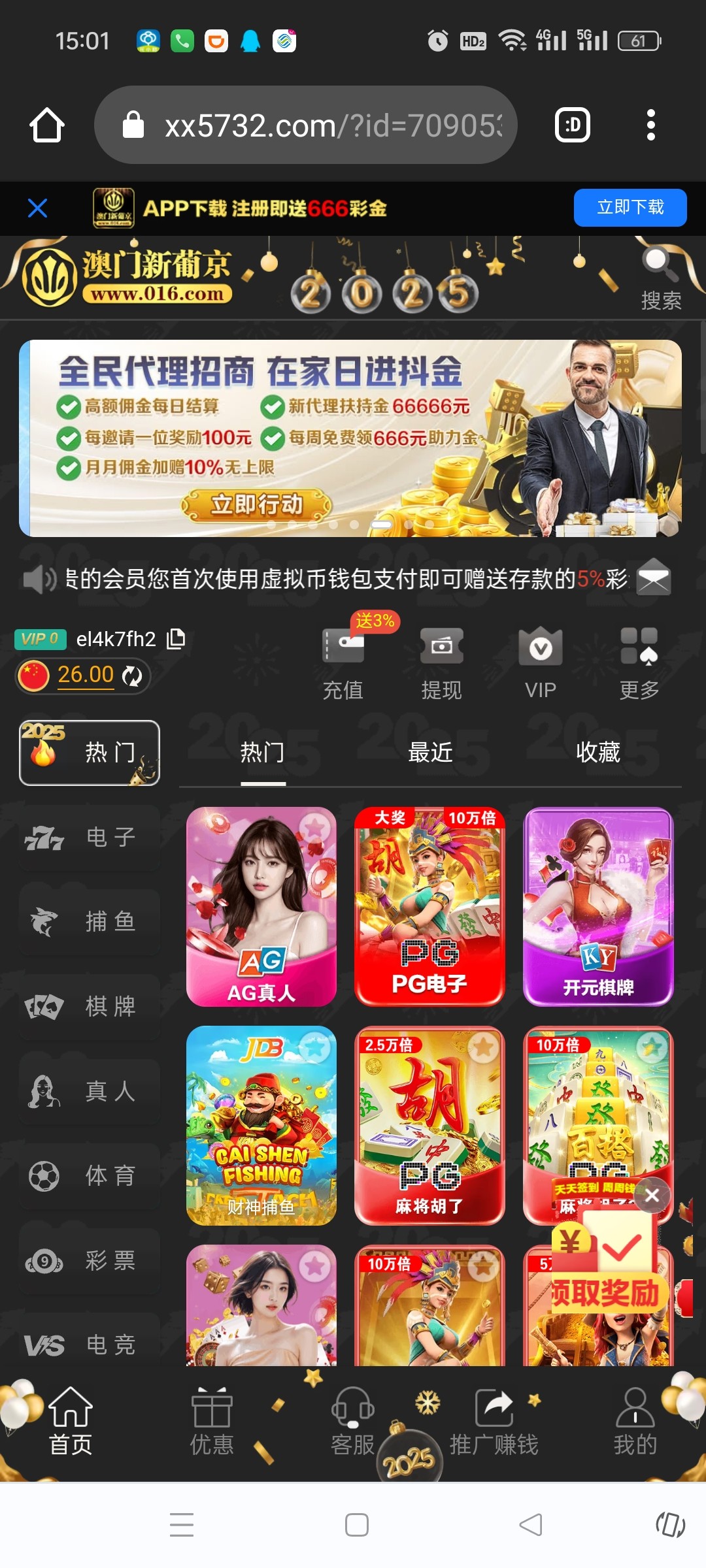Open the 开元棋牌 game tile
This screenshot has height=1568, width=706.
pyautogui.click(x=598, y=907)
